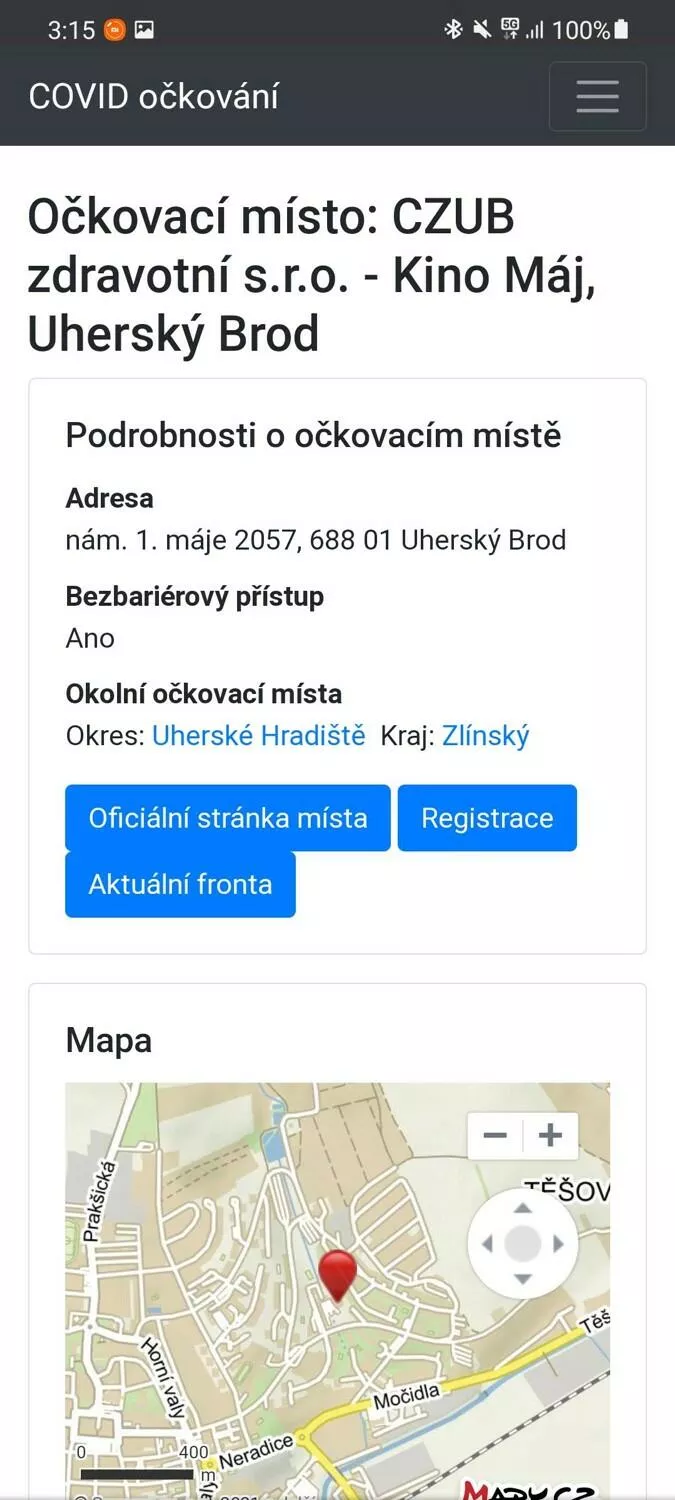
Task: Pan the map up with compass arrow
Action: point(523,1208)
